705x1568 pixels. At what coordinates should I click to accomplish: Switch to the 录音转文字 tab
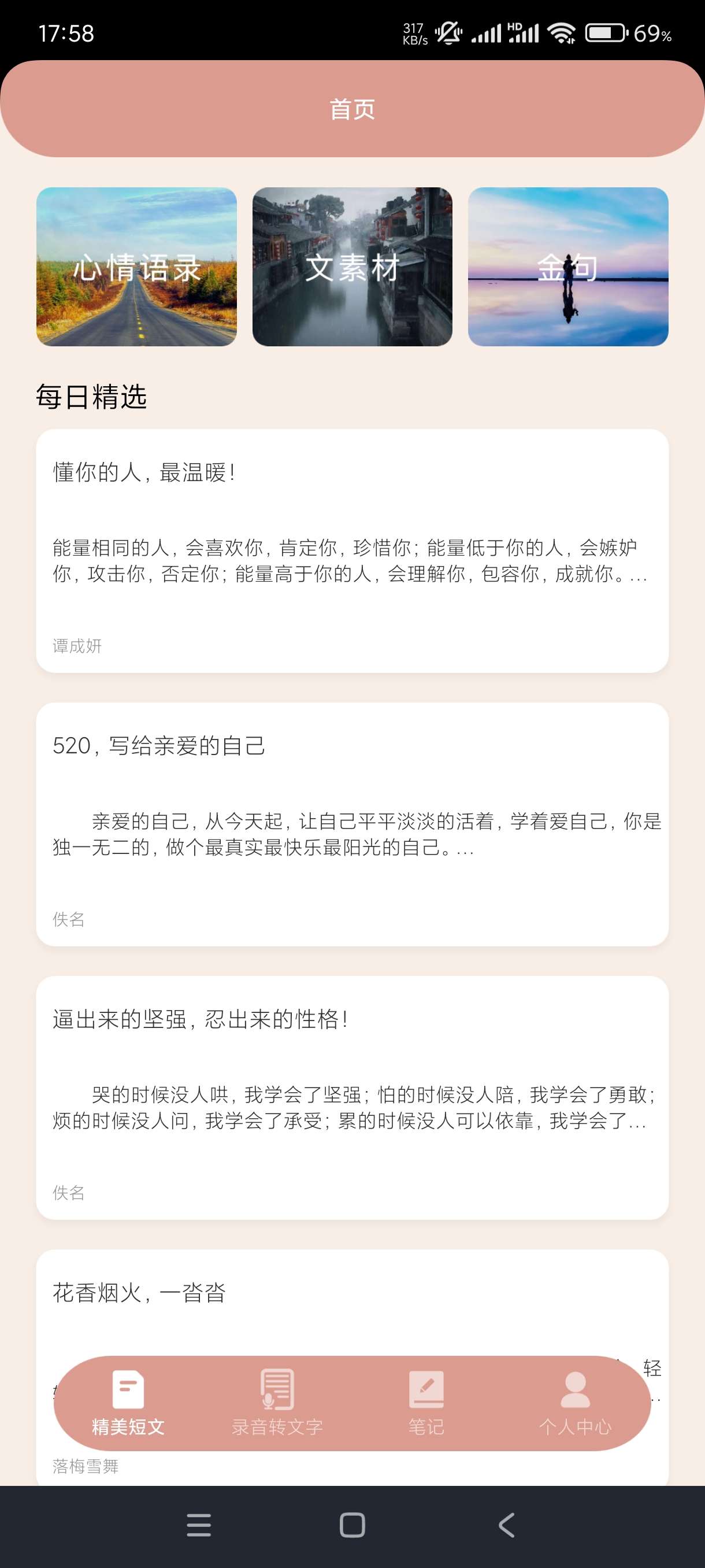(x=277, y=1403)
